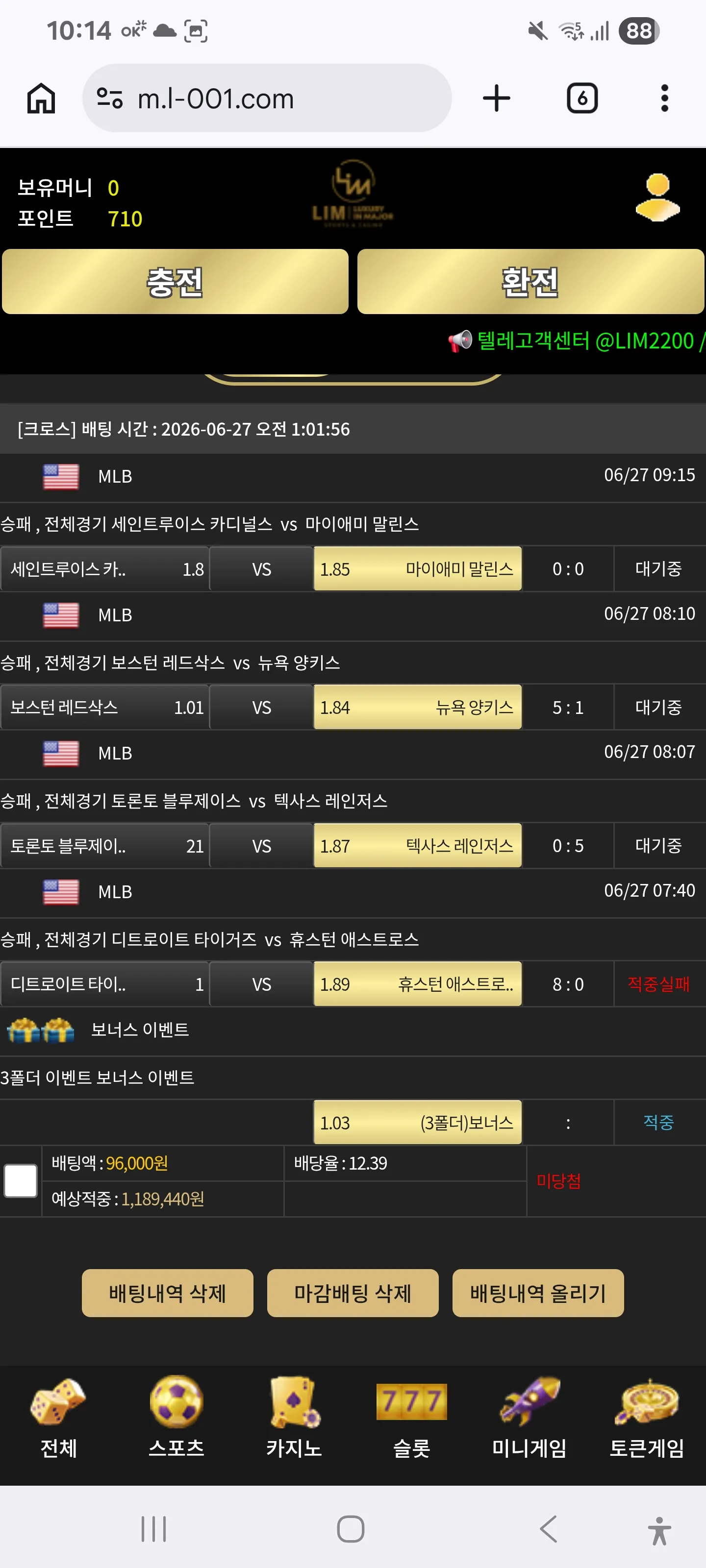Open the browser overflow menu
706x1568 pixels.
pyautogui.click(x=665, y=98)
